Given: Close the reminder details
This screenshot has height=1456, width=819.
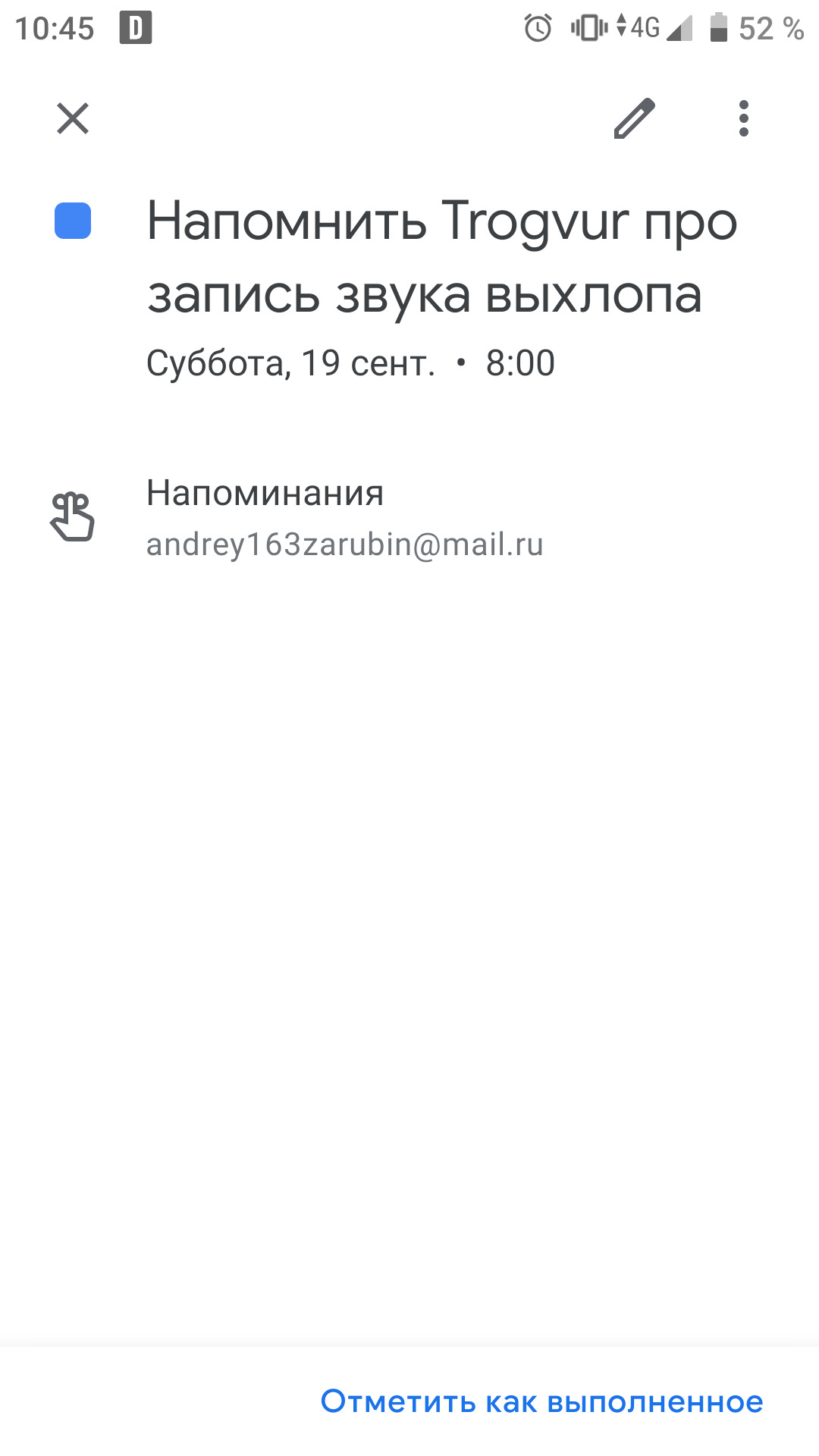Looking at the screenshot, I should click(73, 118).
